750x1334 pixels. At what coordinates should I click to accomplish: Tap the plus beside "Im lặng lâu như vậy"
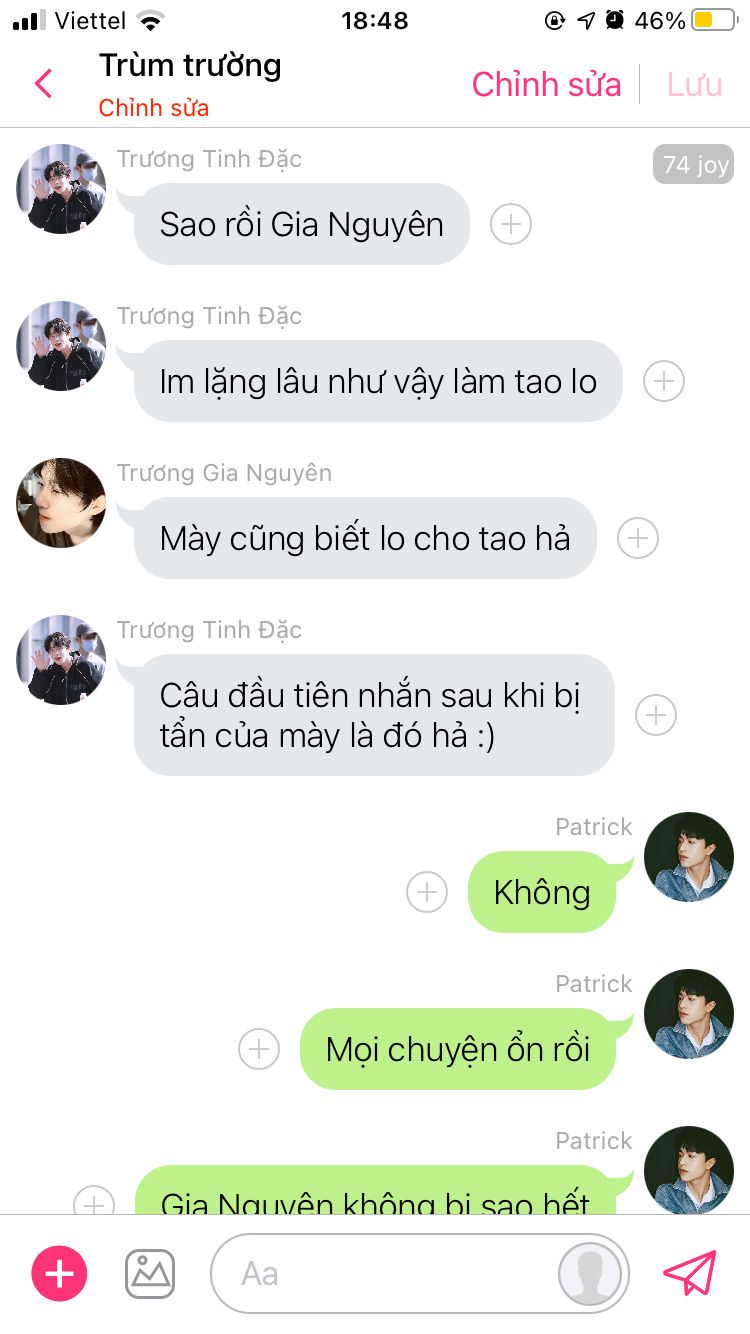(664, 381)
